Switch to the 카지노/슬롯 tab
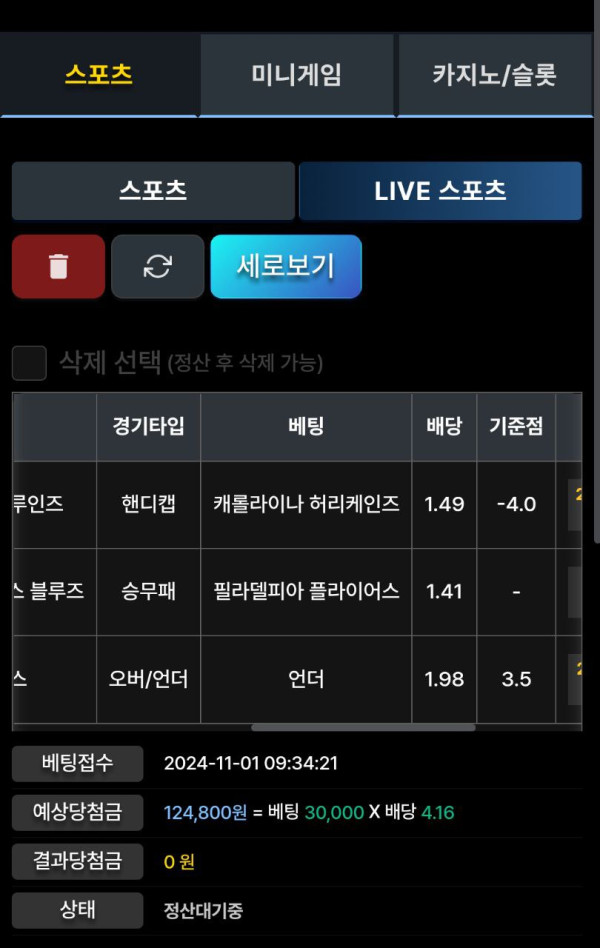The image size is (600, 948). coord(494,75)
